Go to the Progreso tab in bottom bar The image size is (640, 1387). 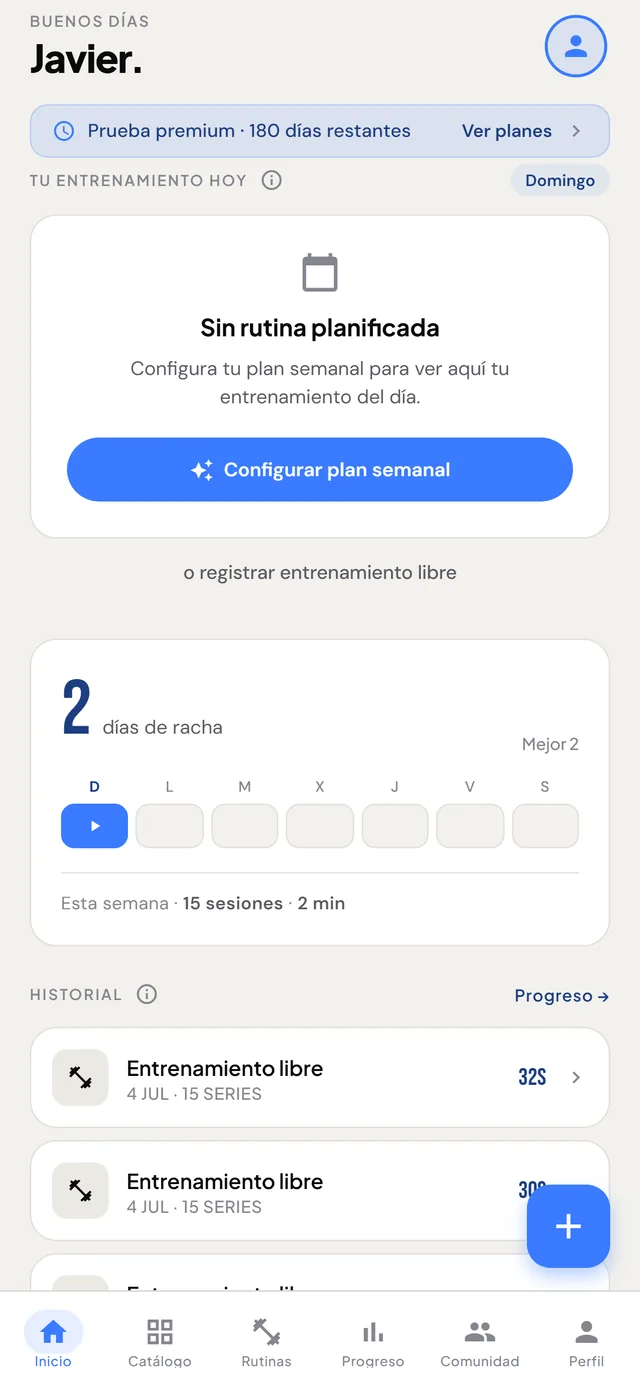point(373,1342)
